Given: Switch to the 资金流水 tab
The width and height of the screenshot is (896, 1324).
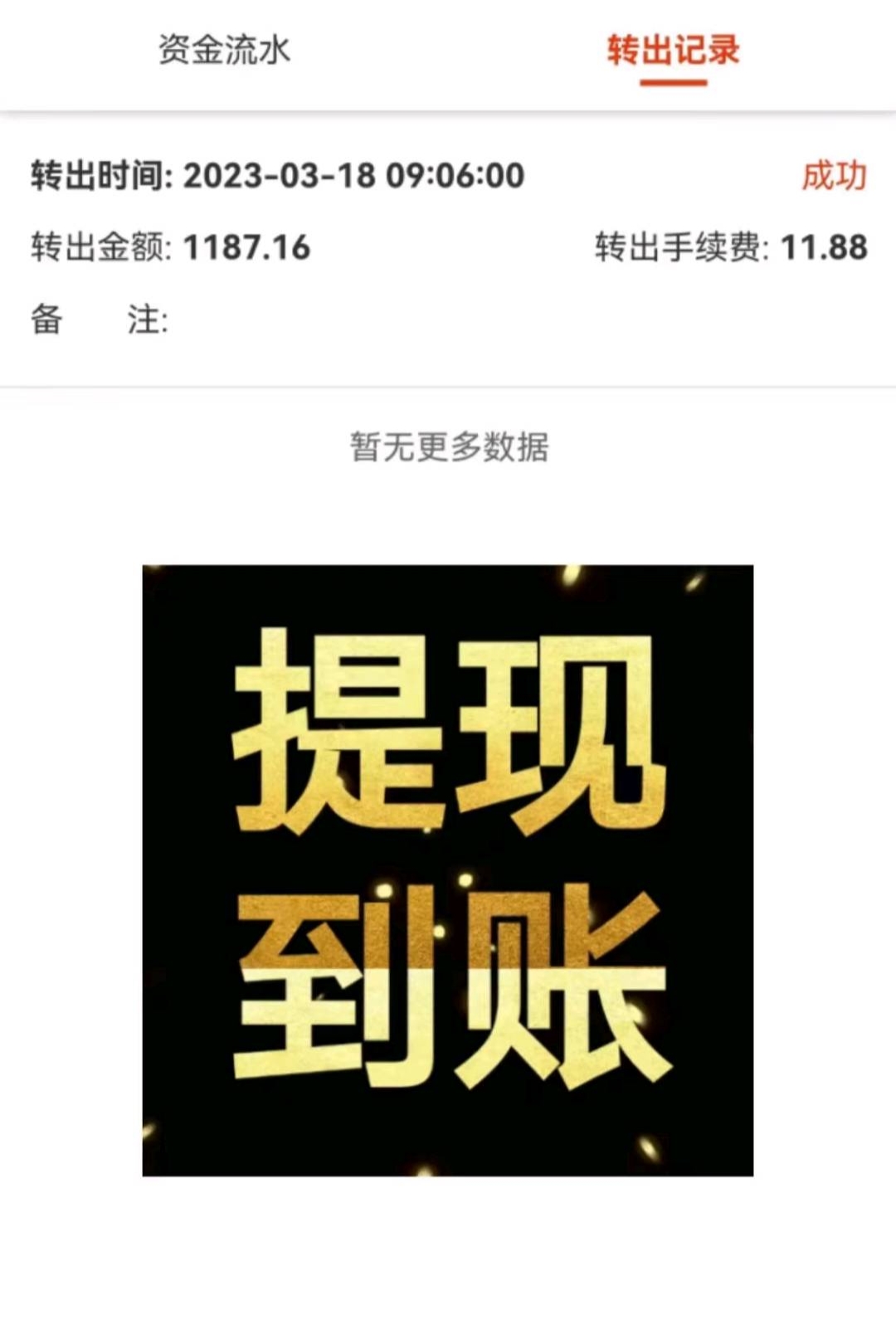Looking at the screenshot, I should [x=224, y=50].
